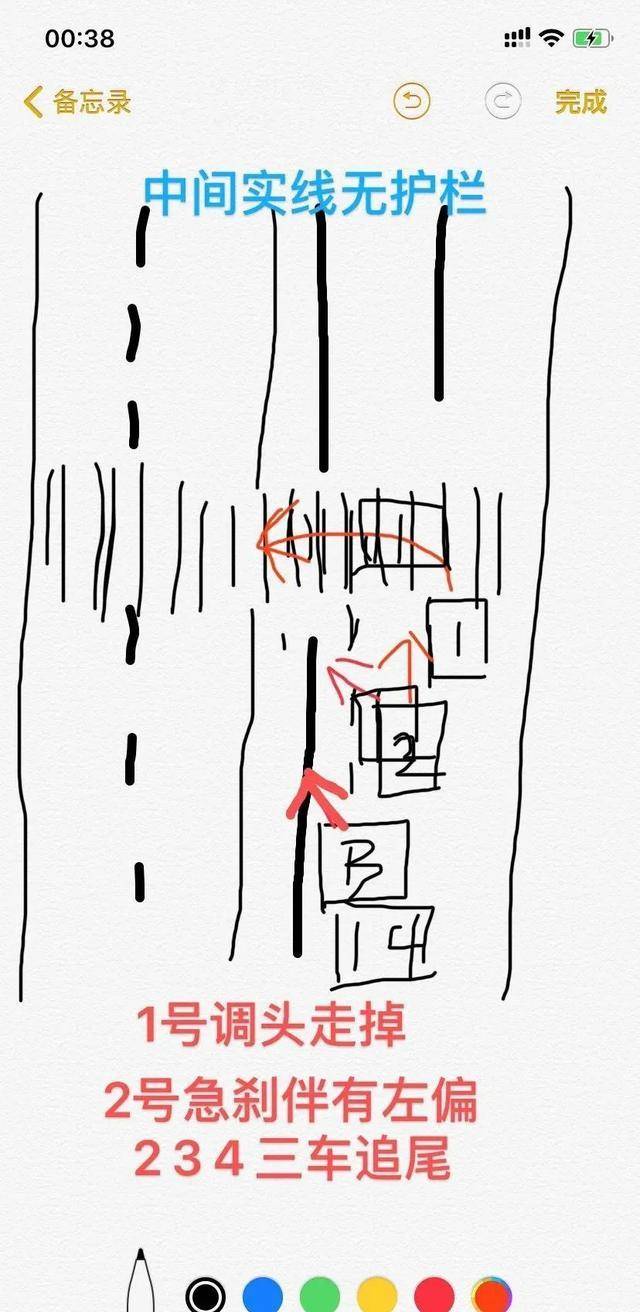Choose the yellow color swatch
The height and width of the screenshot is (1312, 640).
click(x=376, y=1295)
